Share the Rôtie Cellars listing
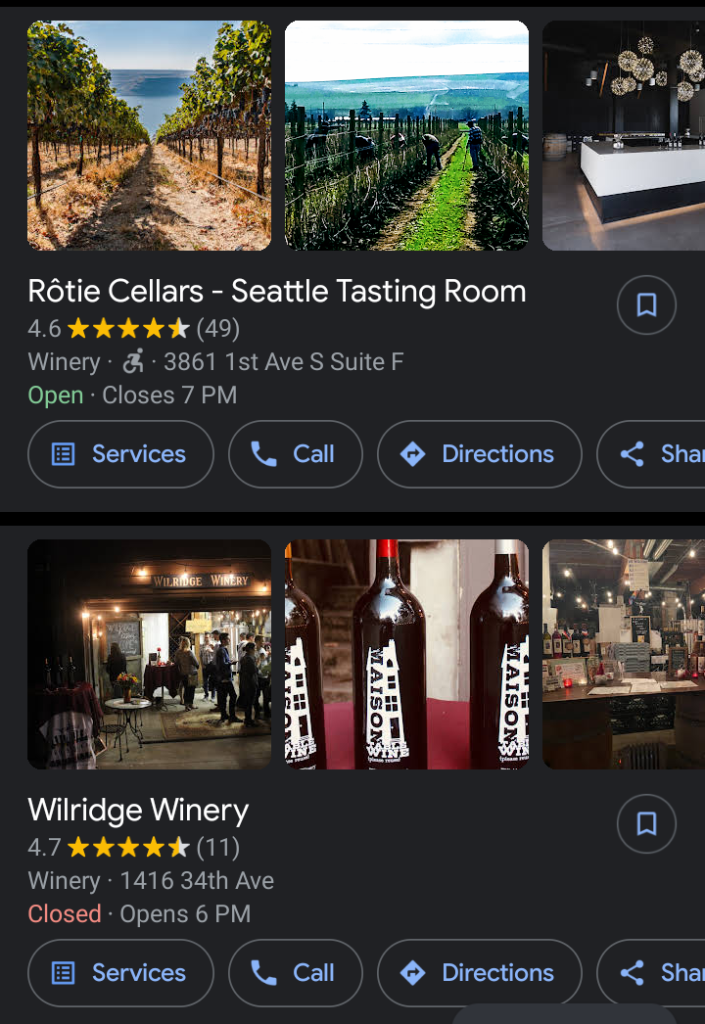 click(655, 454)
